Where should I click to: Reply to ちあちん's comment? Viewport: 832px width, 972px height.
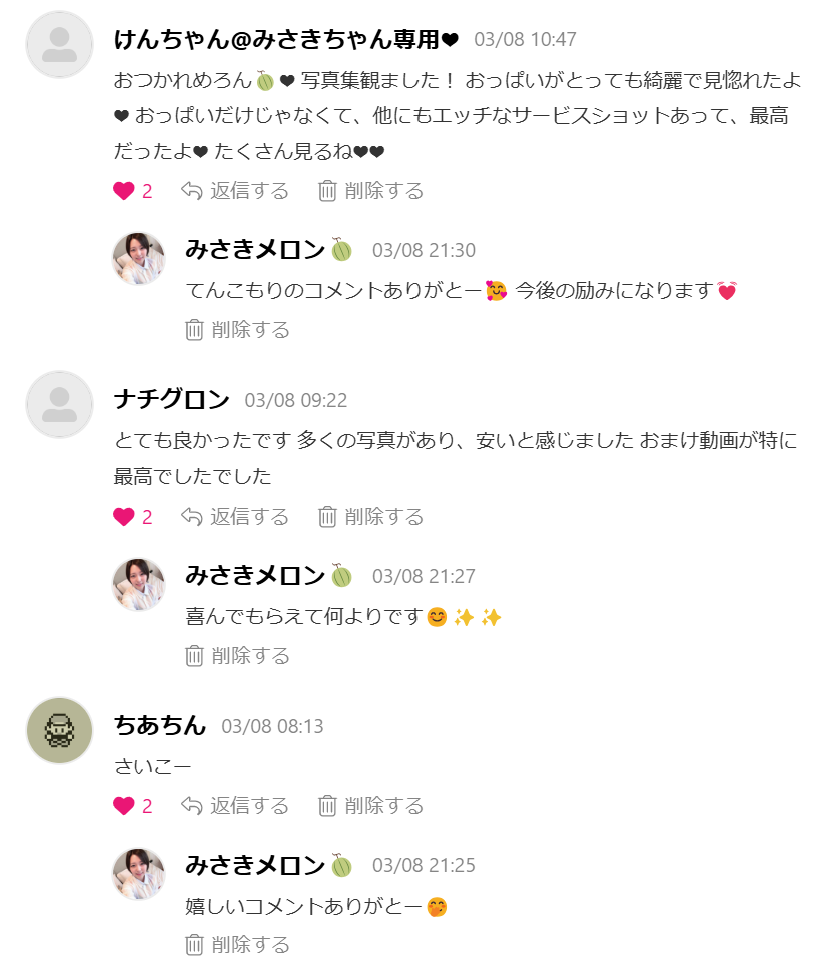[x=235, y=806]
